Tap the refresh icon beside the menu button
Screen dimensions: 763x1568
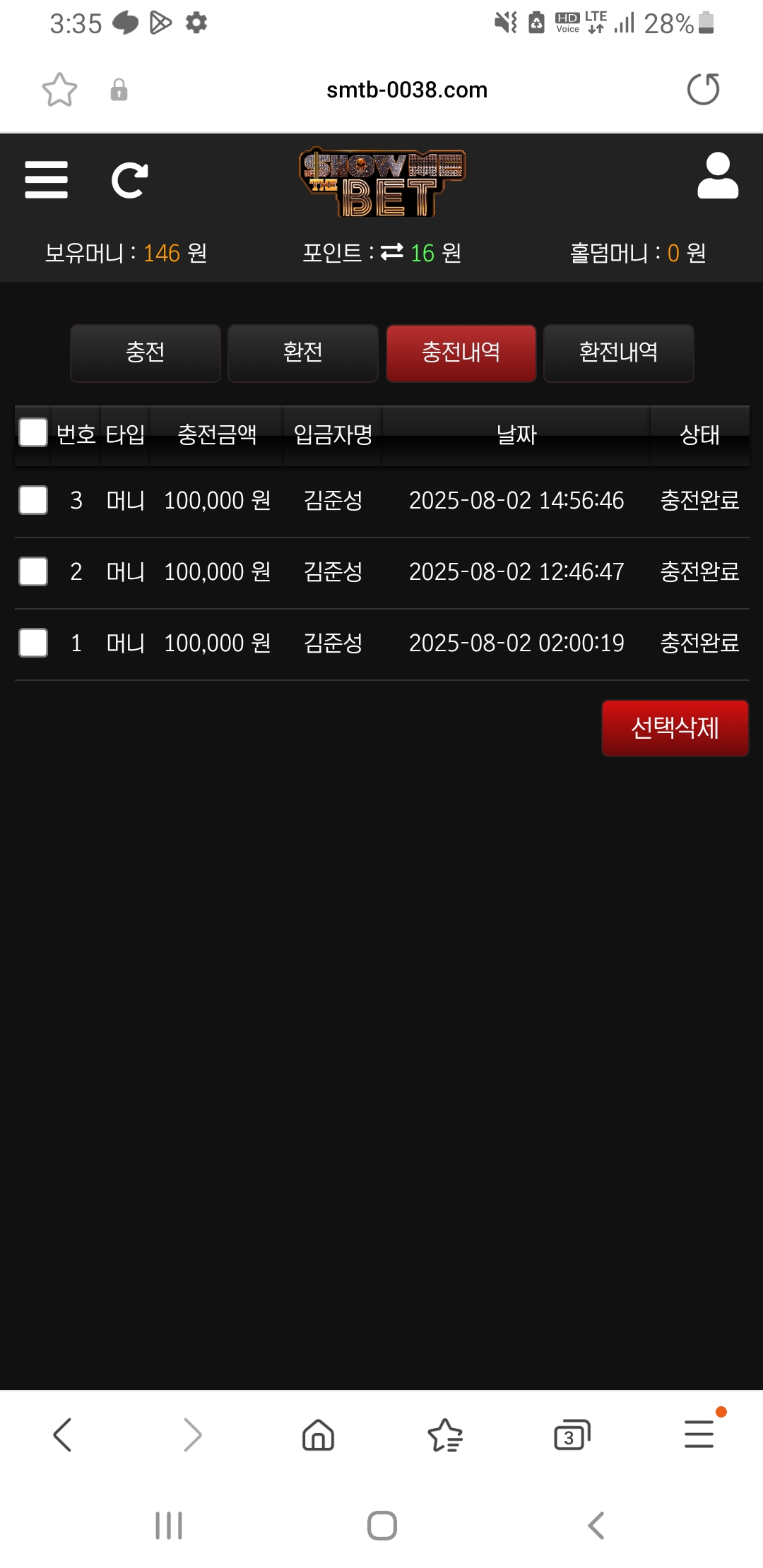[x=130, y=180]
